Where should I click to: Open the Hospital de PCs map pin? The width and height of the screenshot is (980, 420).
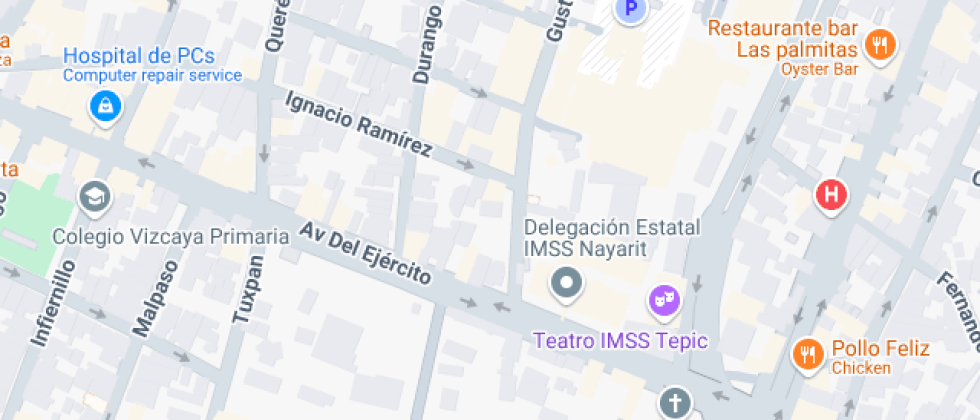tap(105, 105)
